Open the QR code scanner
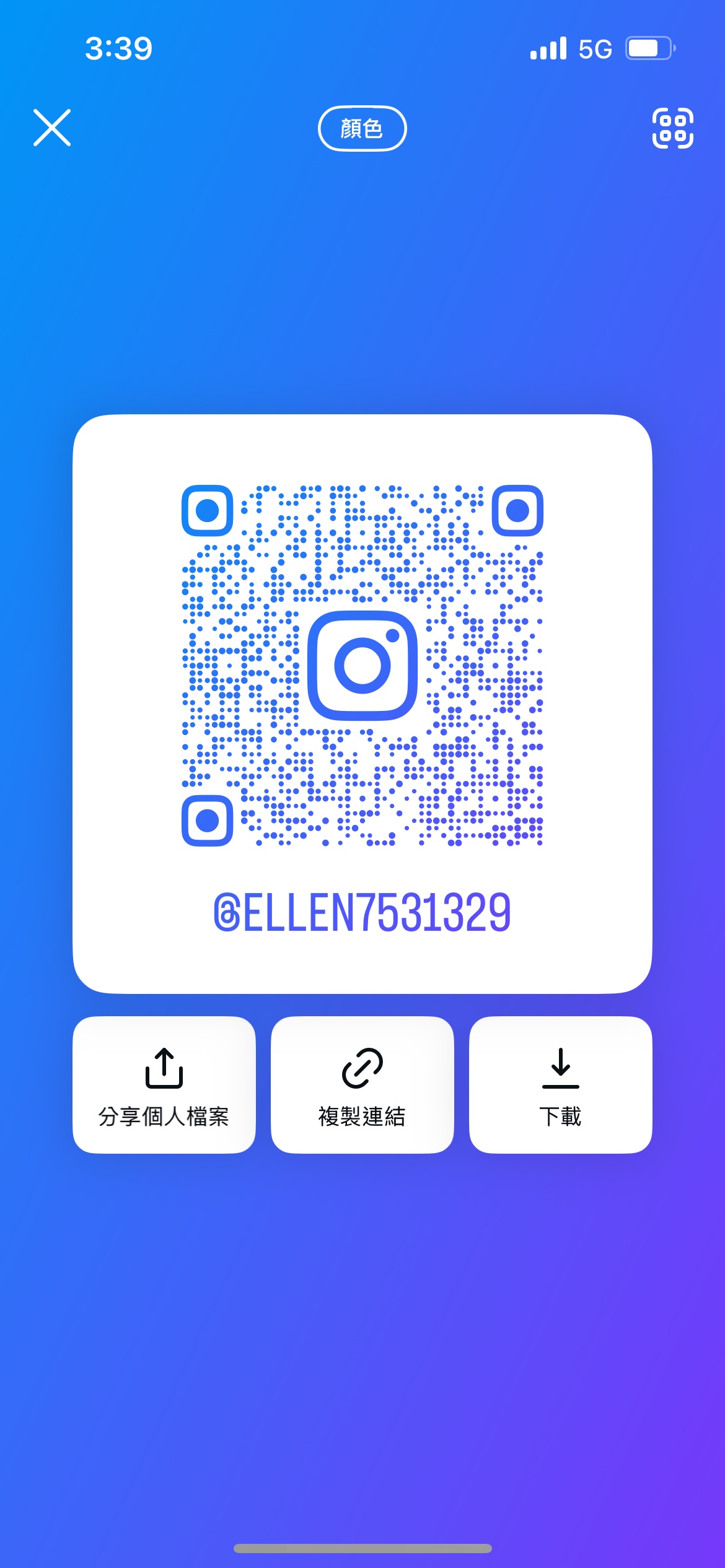 click(x=672, y=128)
